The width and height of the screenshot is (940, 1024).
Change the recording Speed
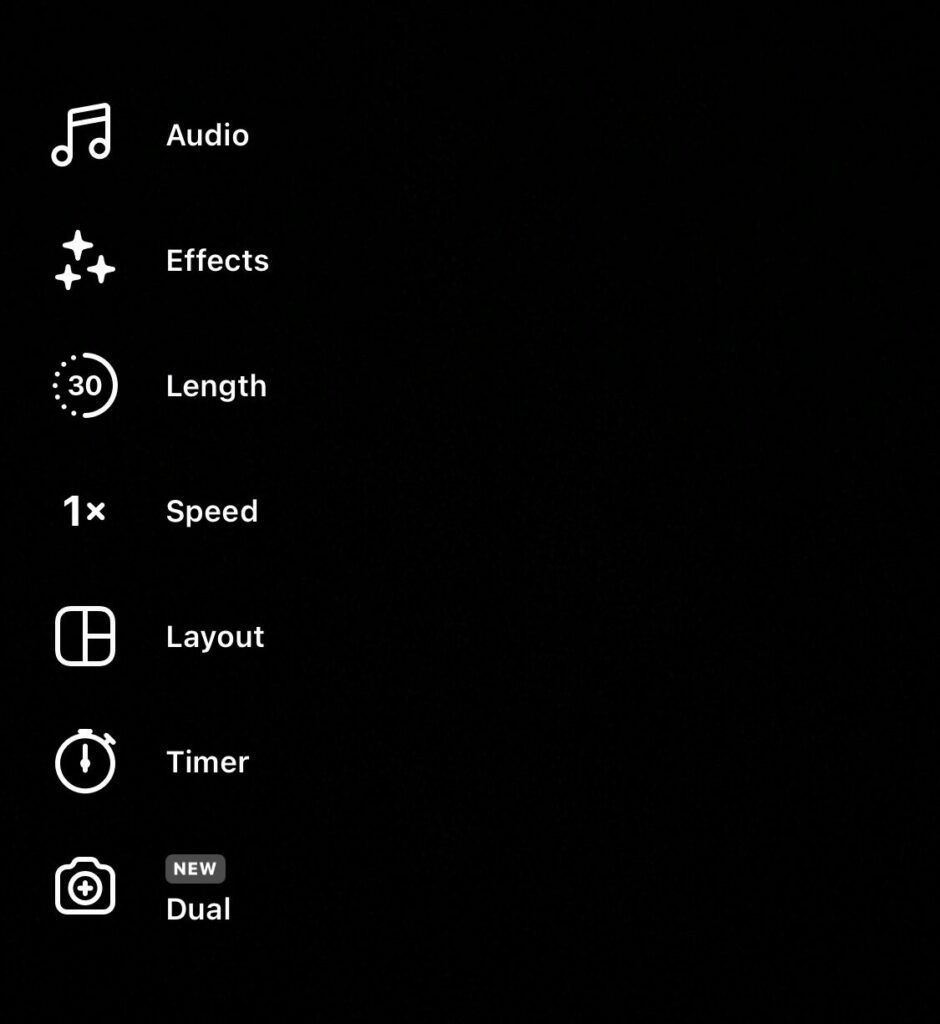(x=84, y=512)
